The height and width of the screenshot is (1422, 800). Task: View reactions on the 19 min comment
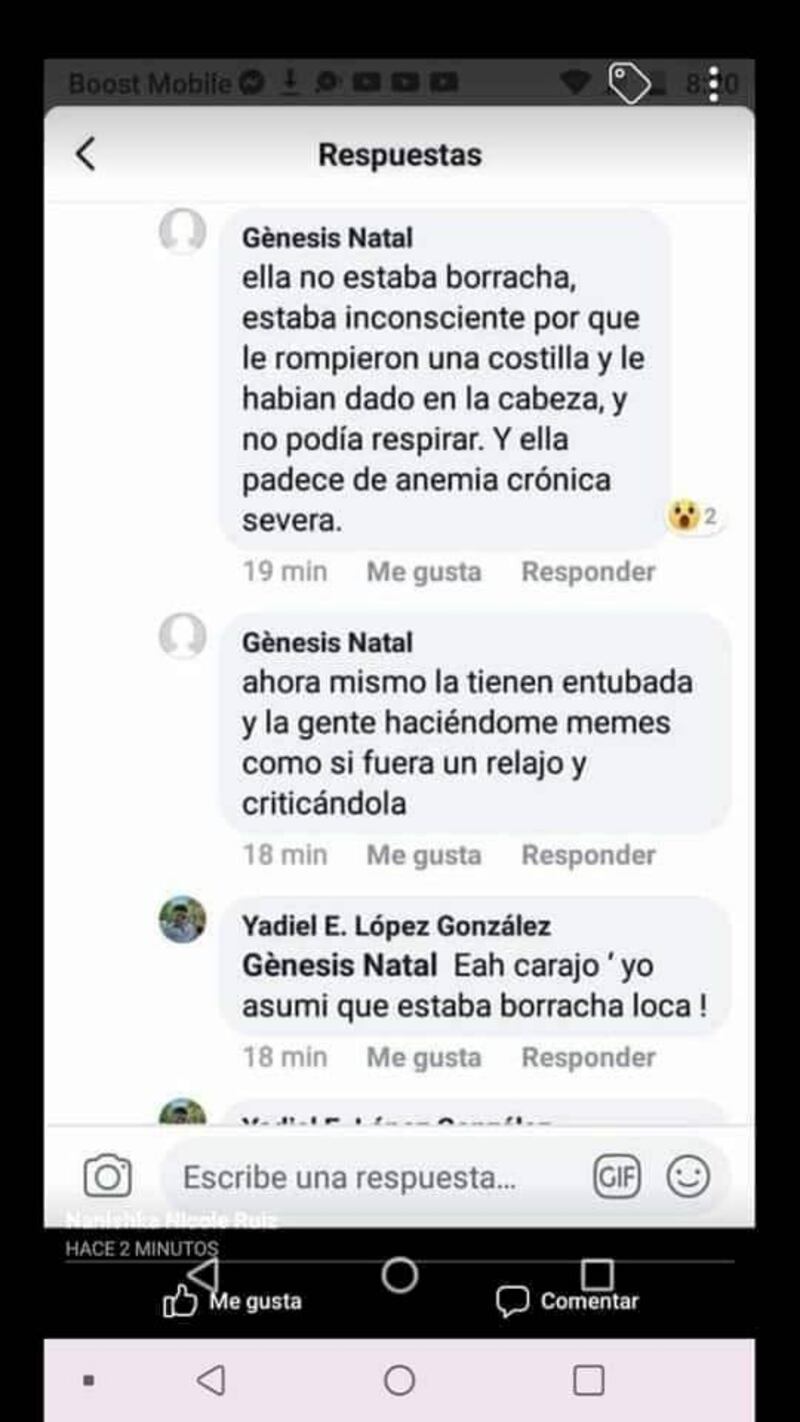pyautogui.click(x=694, y=517)
